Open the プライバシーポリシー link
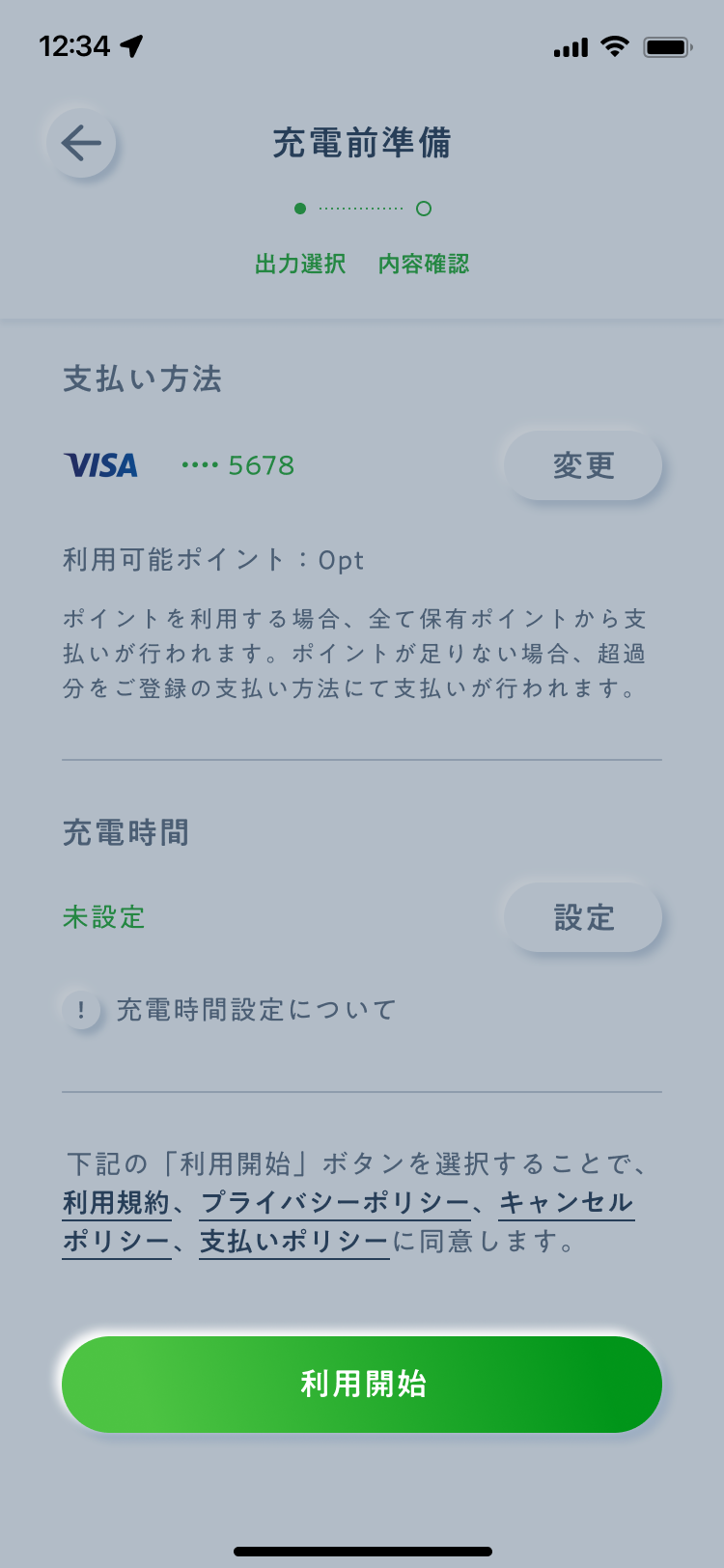724x1568 pixels. 335,1203
